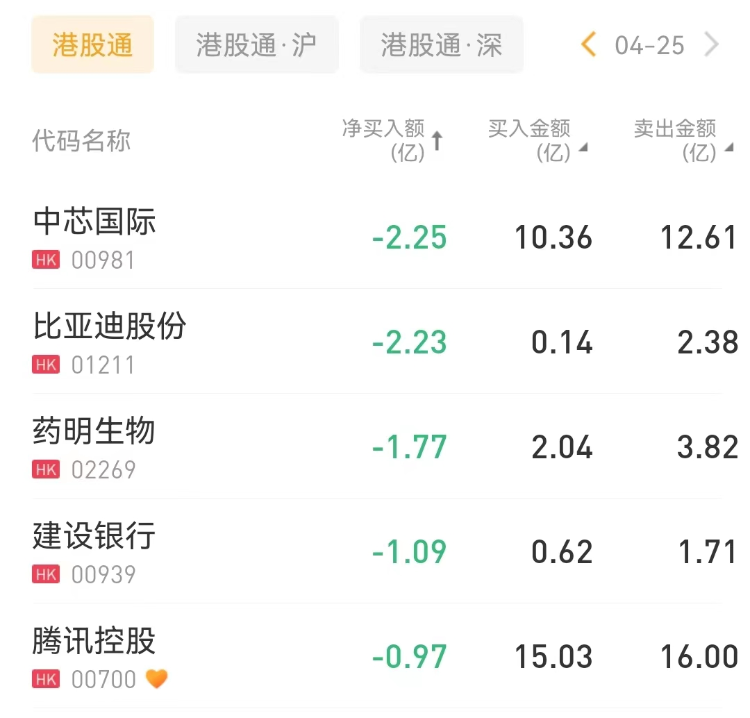Go to the next date after 04-25
The image size is (750, 718).
712,45
